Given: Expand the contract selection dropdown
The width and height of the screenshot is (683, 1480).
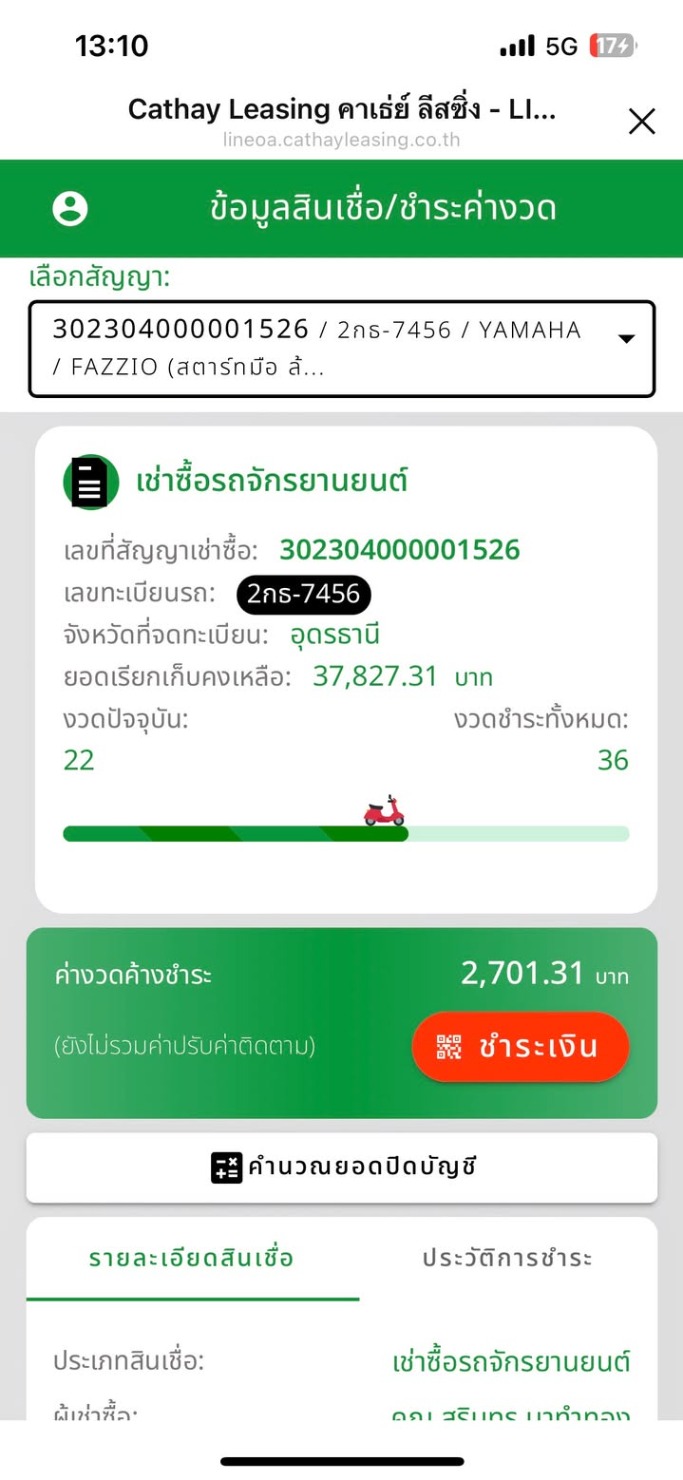Looking at the screenshot, I should [625, 339].
